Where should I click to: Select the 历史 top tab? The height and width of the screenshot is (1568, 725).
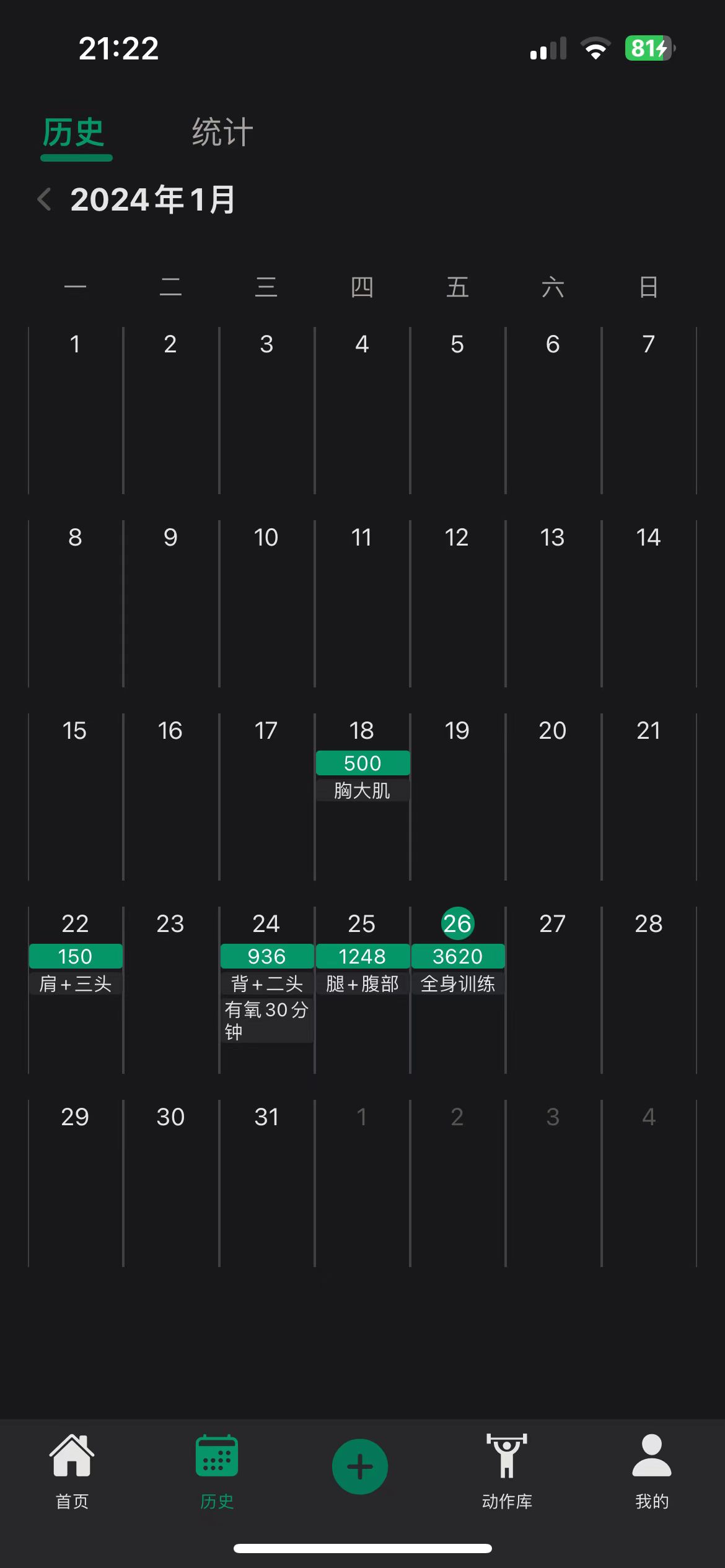74,132
